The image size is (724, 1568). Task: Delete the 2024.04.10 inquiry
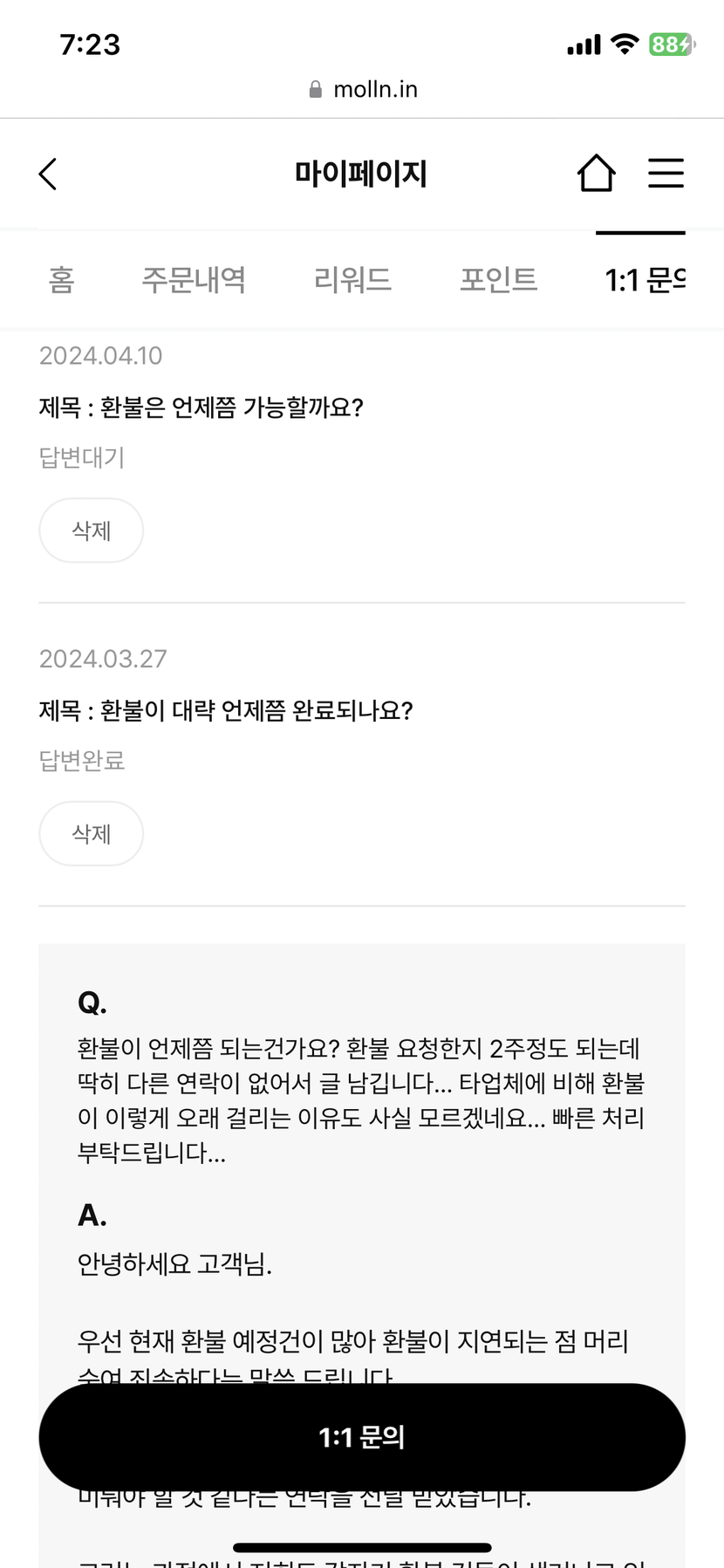(x=92, y=531)
